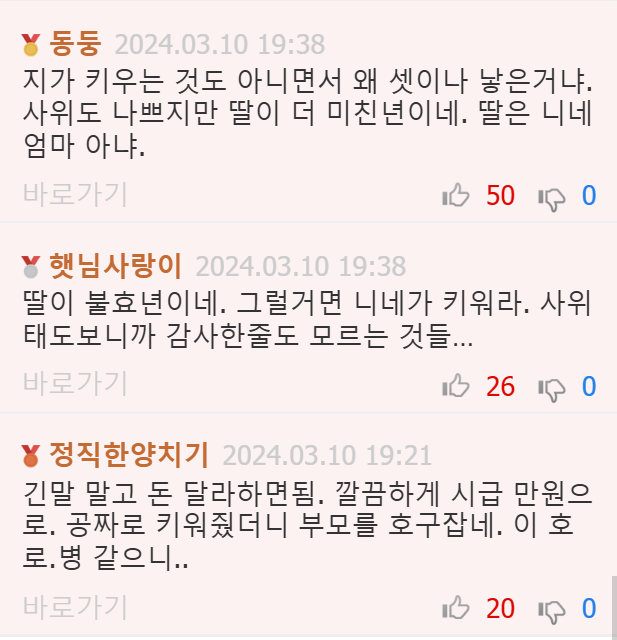Open 햇님사랑이's user profile
The image size is (617, 640).
pos(116,266)
